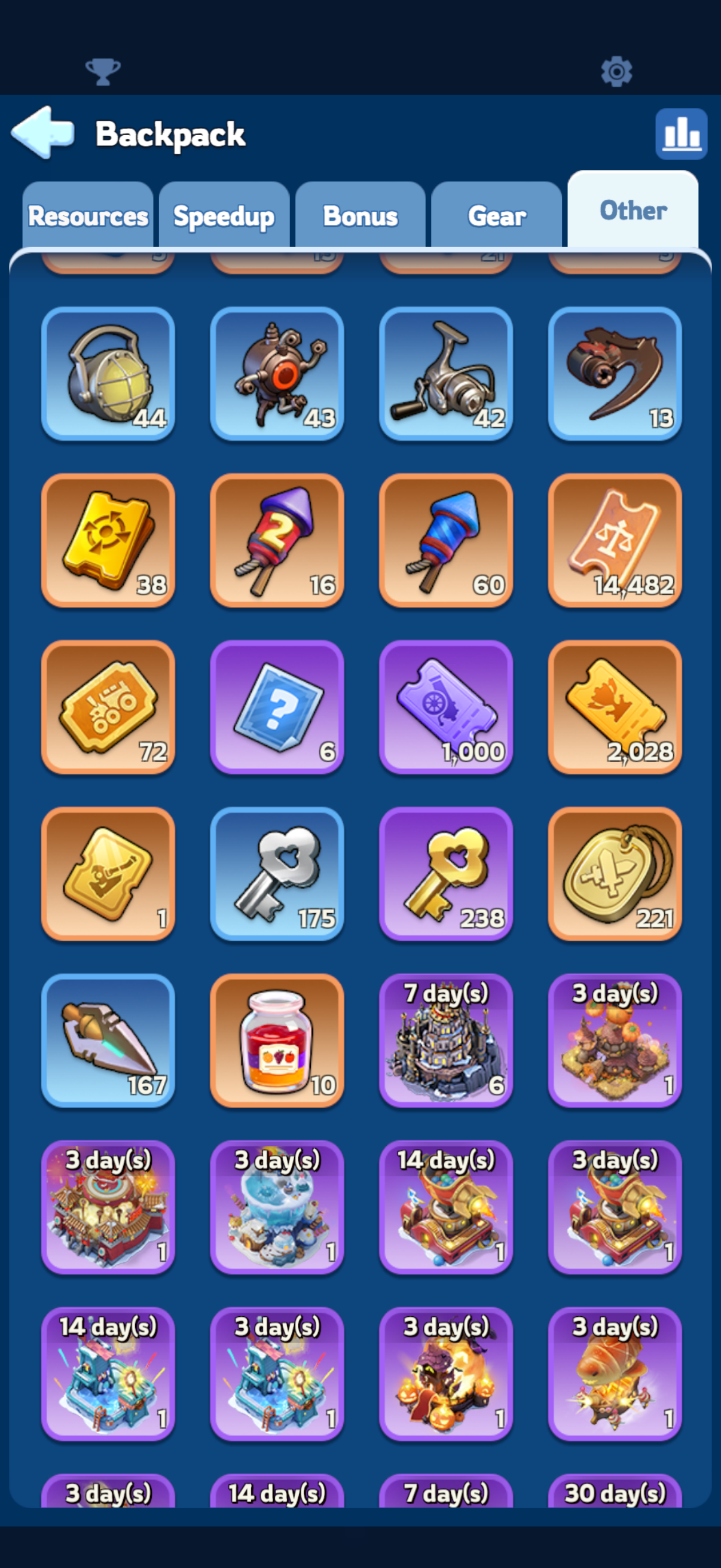Open the question mark card with 6
This screenshot has height=1568, width=721.
point(277,707)
